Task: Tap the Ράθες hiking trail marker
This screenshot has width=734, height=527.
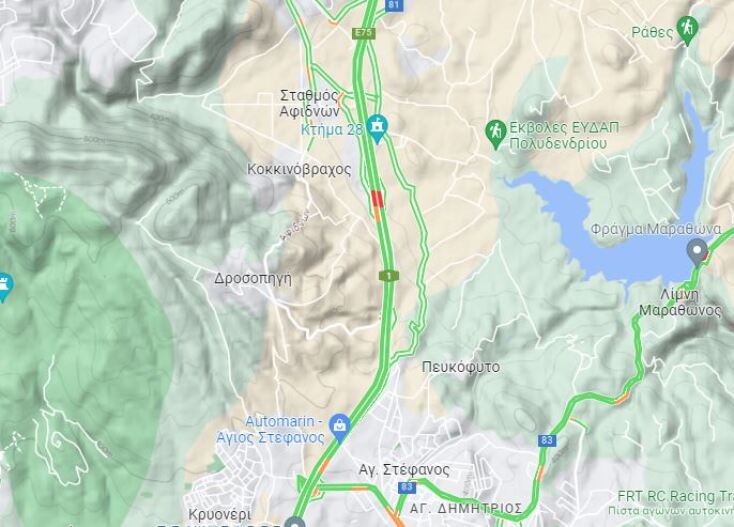Action: (x=687, y=28)
